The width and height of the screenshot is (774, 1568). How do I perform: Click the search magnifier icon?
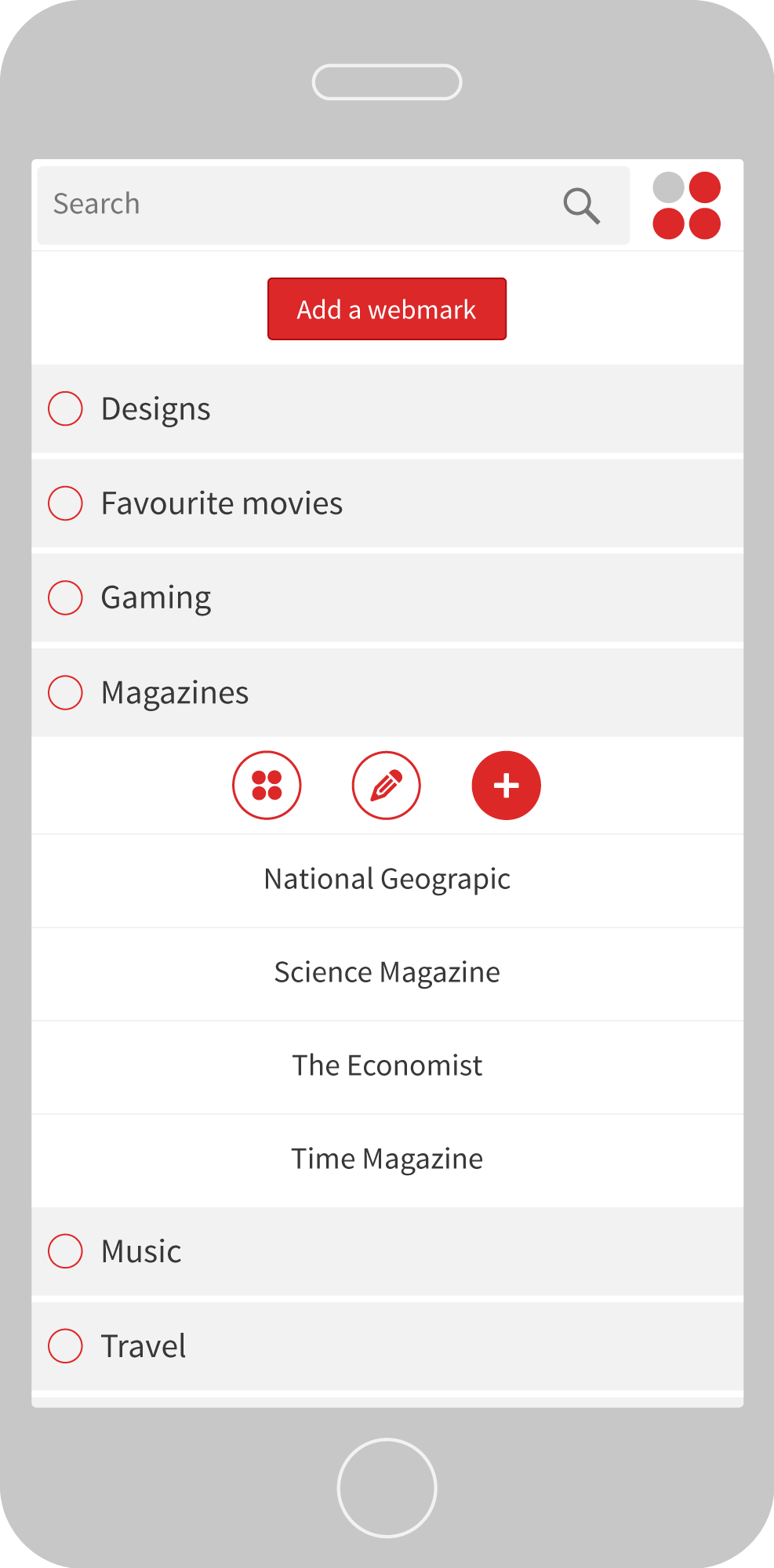pyautogui.click(x=582, y=205)
